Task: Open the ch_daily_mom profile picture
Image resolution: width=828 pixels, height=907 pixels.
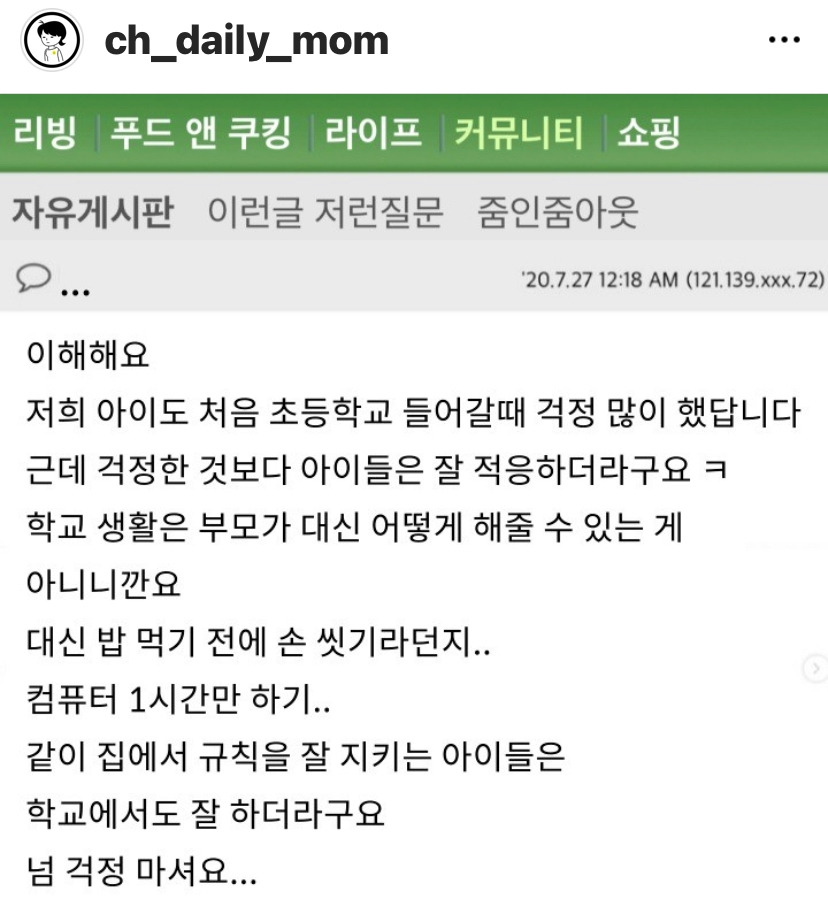Action: pyautogui.click(x=52, y=40)
